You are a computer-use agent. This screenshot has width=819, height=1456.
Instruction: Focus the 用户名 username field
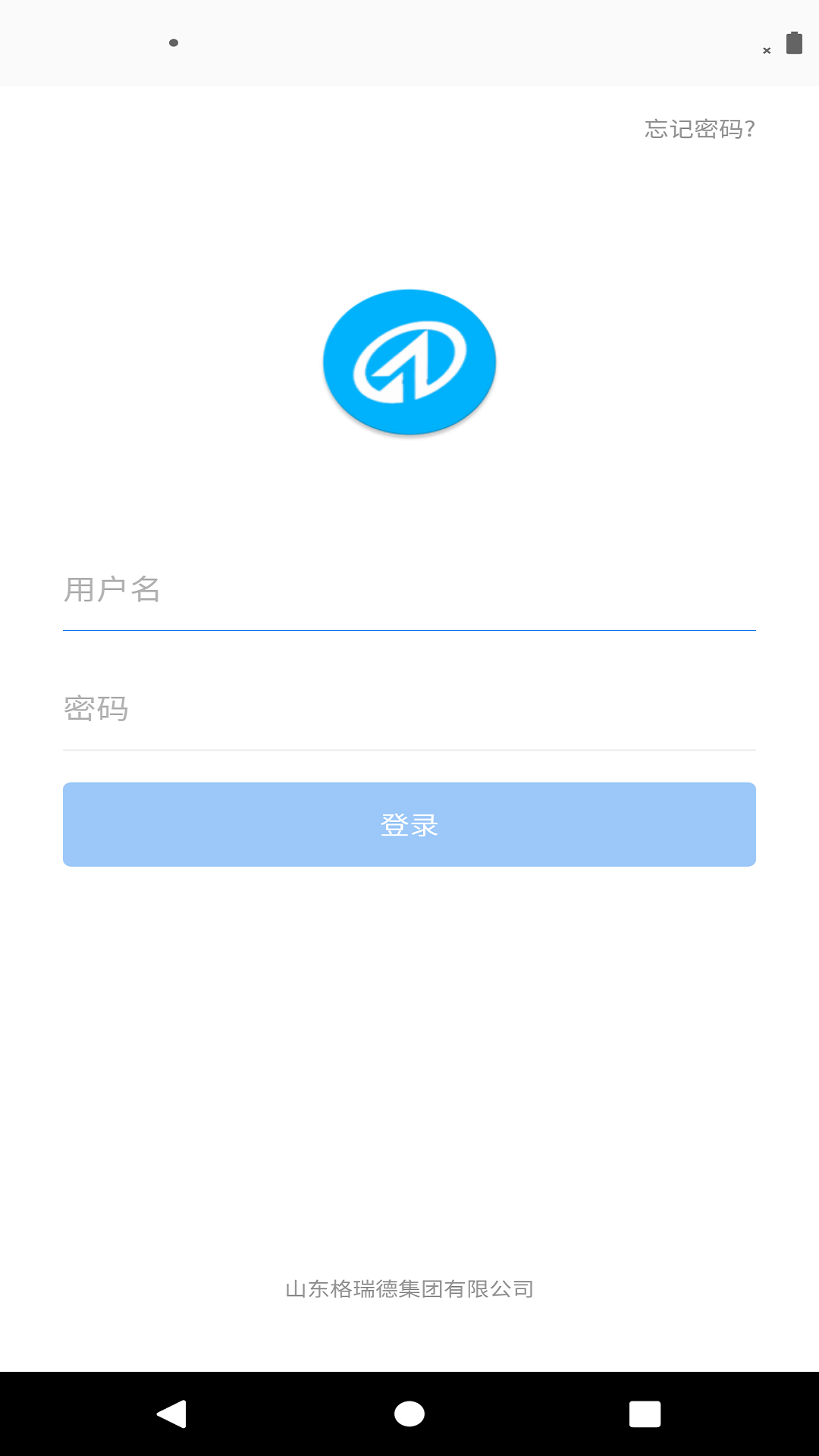(x=409, y=592)
